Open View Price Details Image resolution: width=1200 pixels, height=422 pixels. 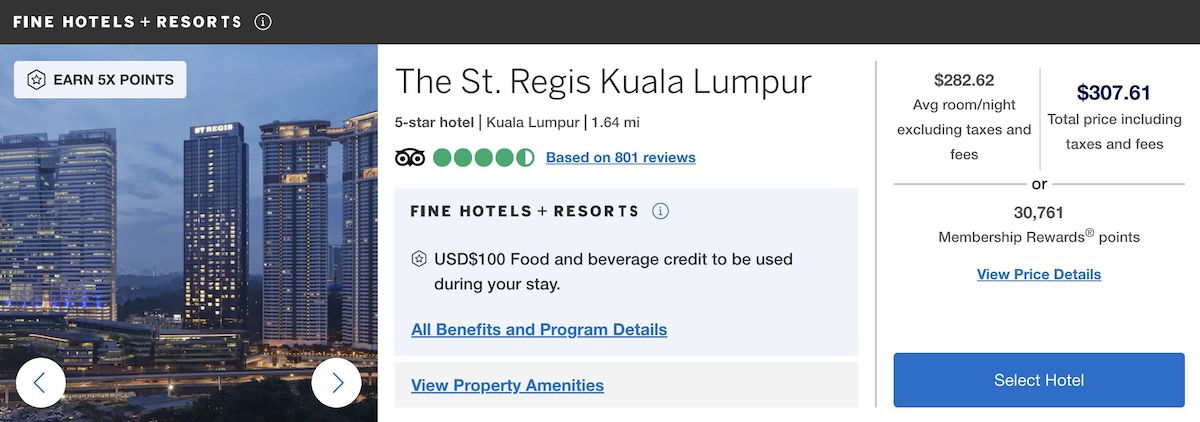[x=1039, y=274]
